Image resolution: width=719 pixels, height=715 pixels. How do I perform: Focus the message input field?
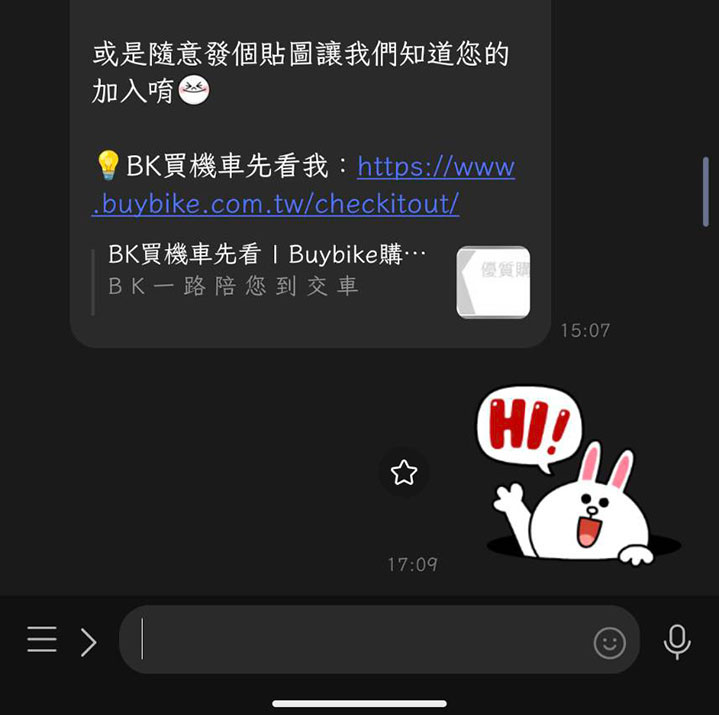(x=360, y=640)
